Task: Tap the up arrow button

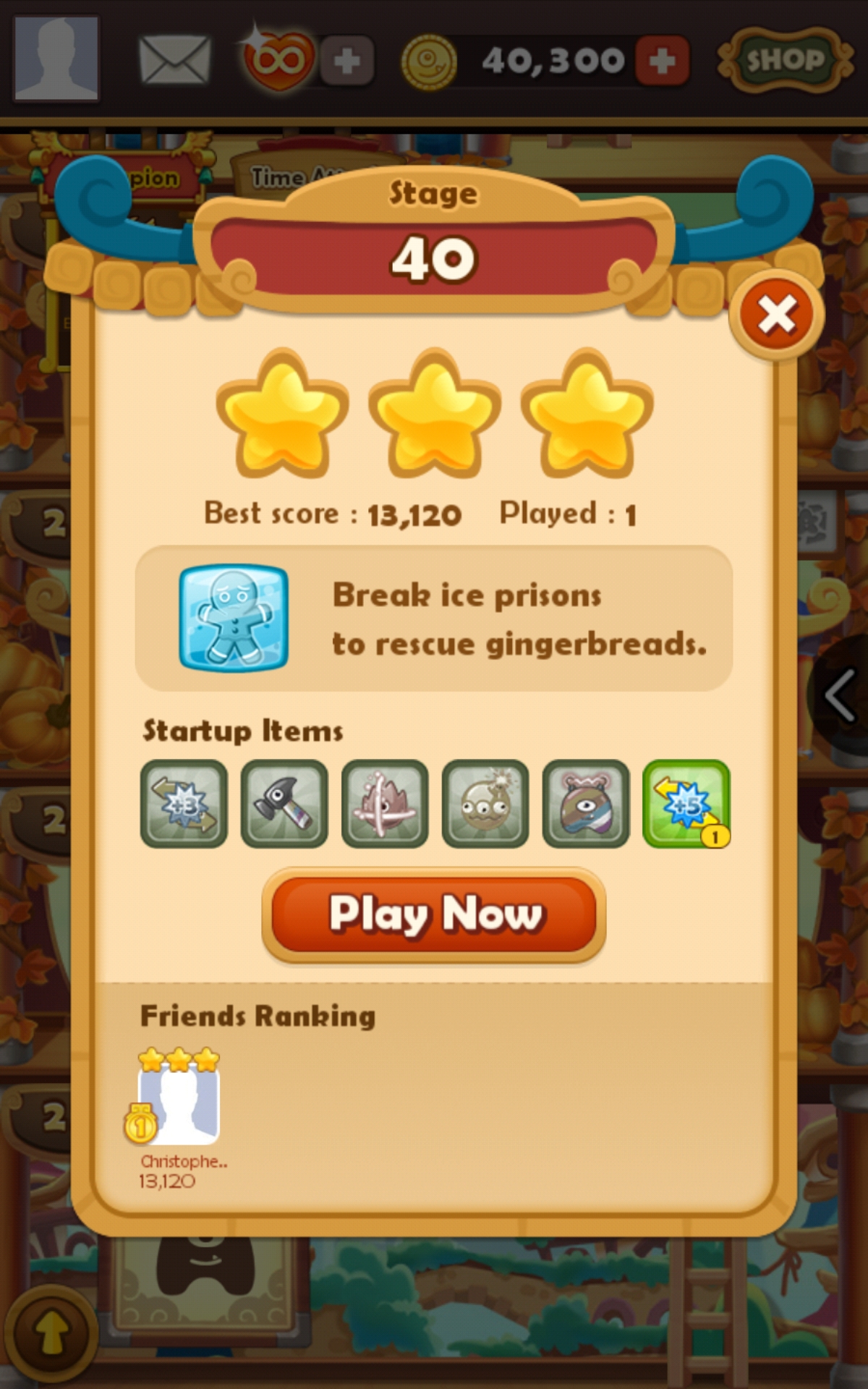Action: pos(51,1333)
